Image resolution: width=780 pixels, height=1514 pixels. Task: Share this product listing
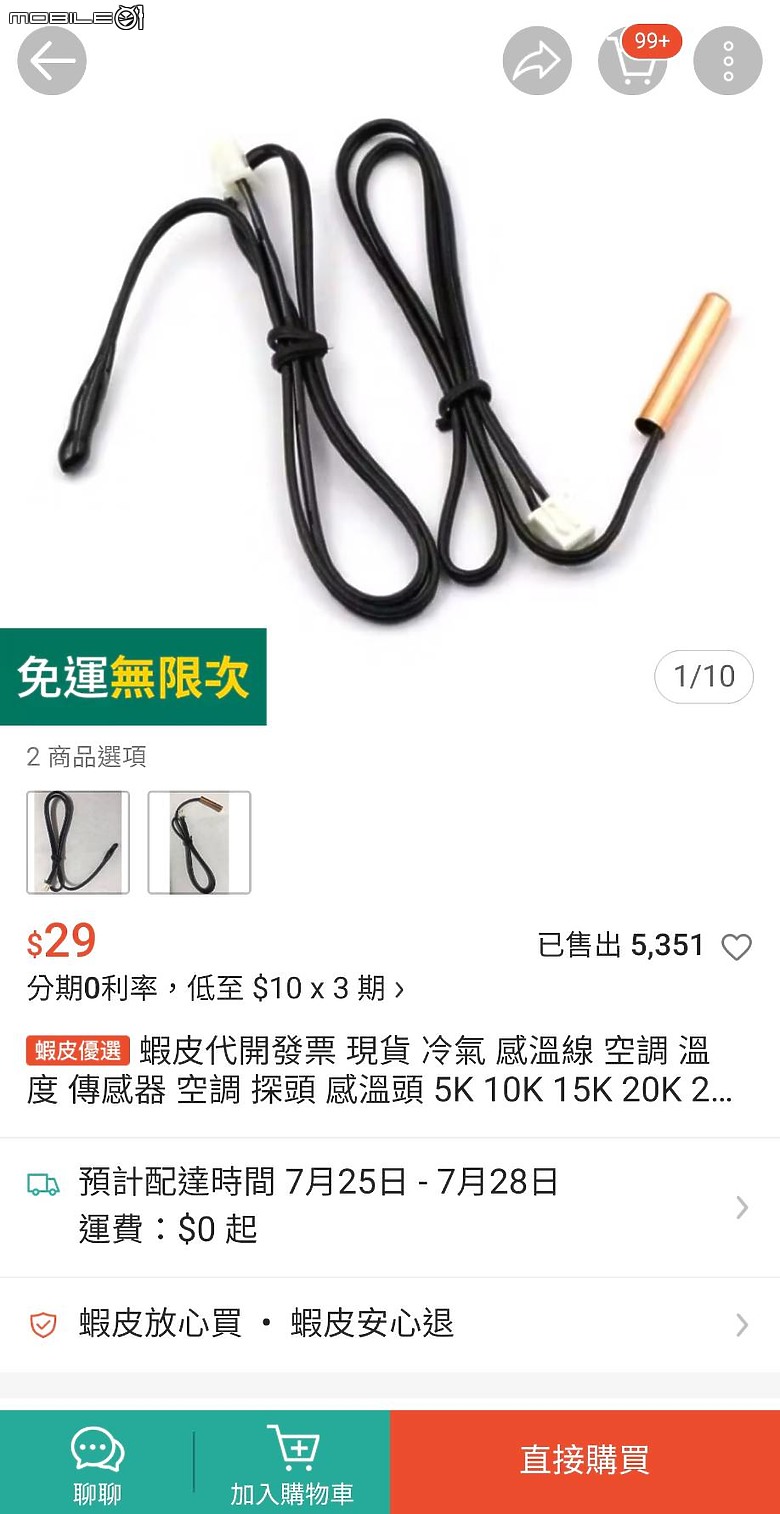537,61
